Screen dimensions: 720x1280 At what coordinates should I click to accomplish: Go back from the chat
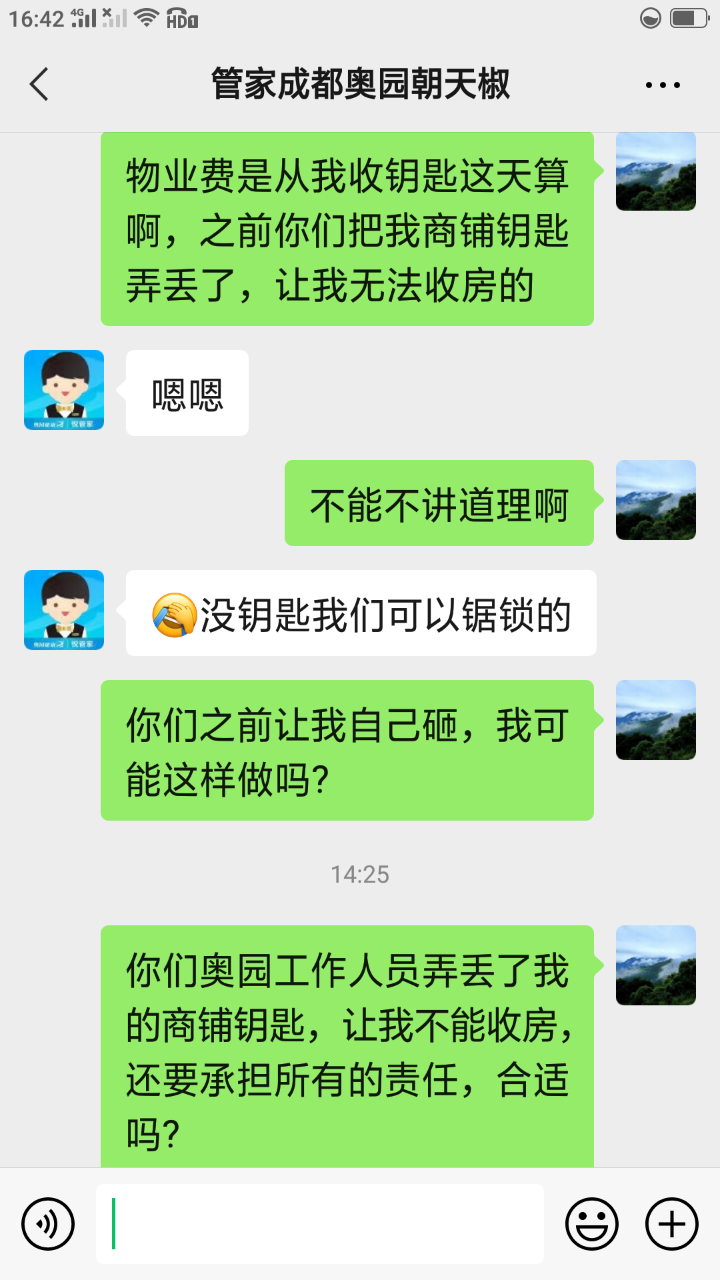40,85
